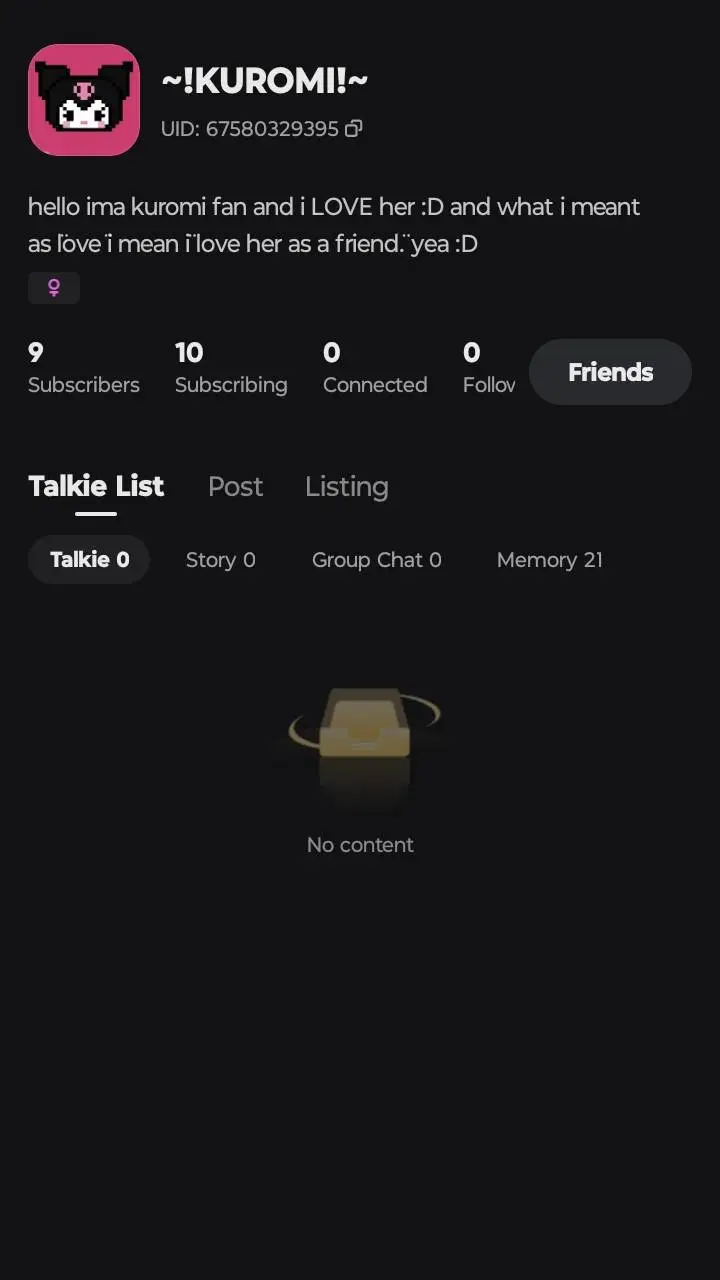The image size is (720, 1280).
Task: Open the Connected count
Action: pyautogui.click(x=375, y=368)
